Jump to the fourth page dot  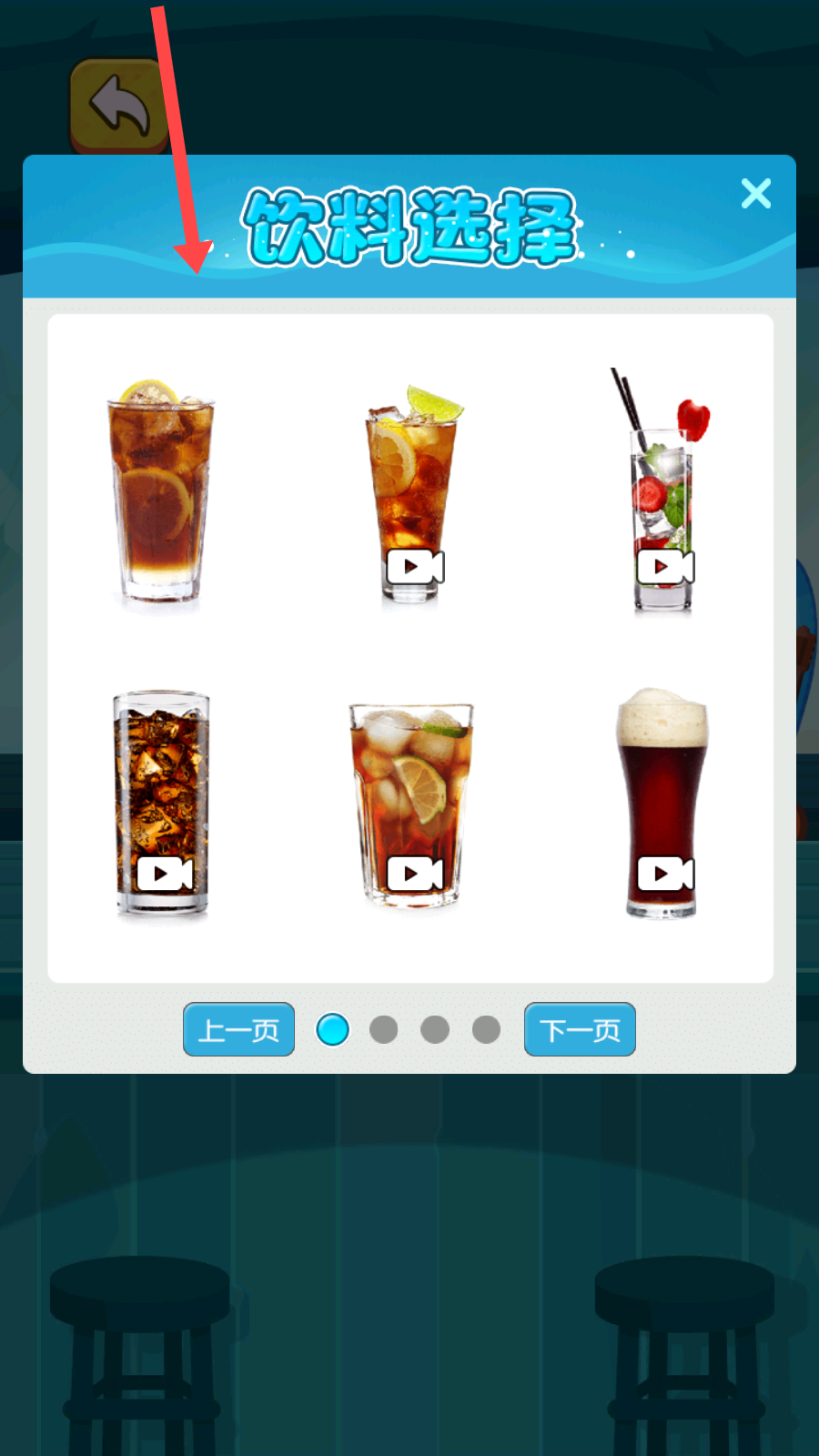[486, 1029]
